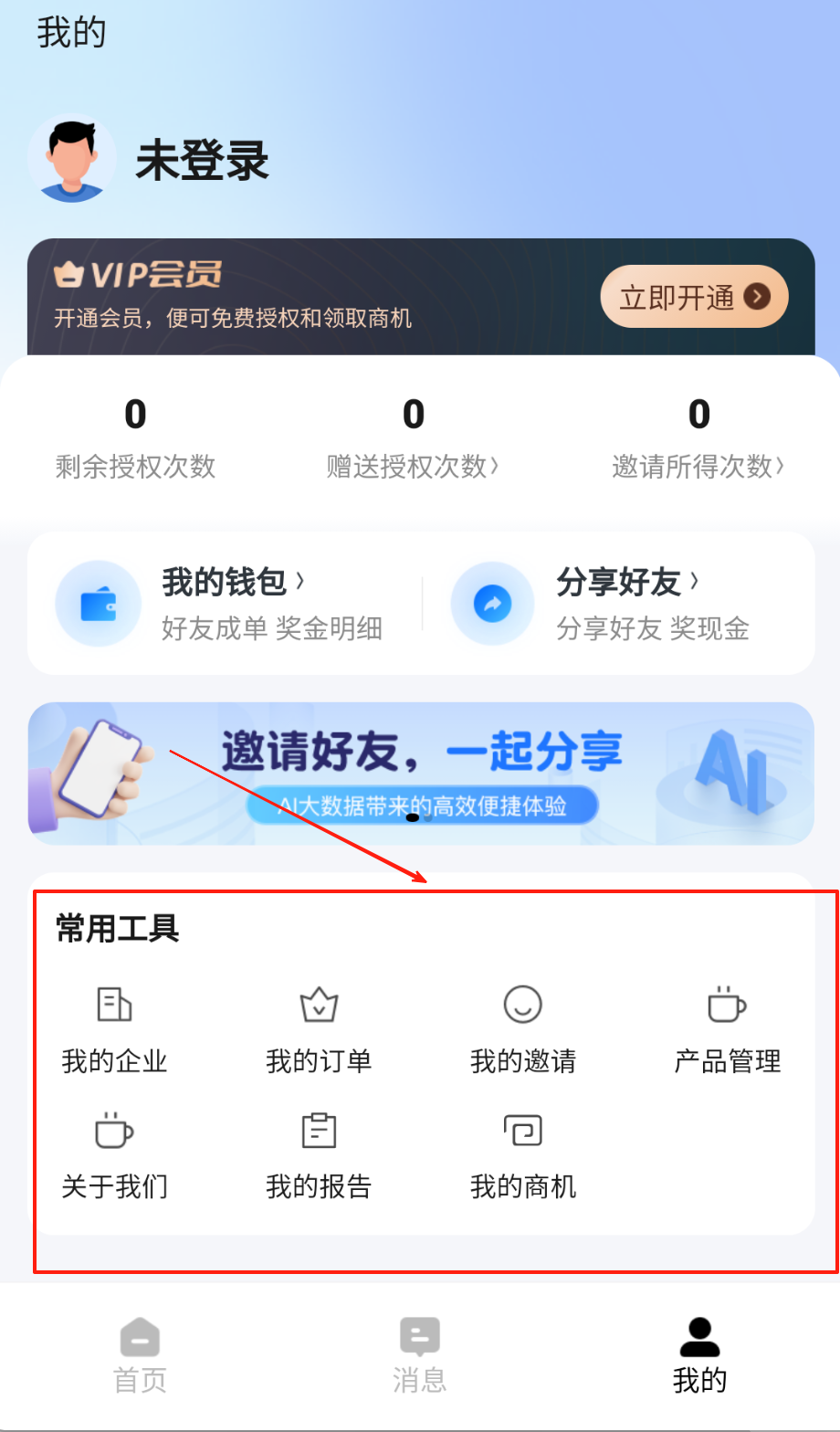
Task: Open 我的企业
Action: click(x=115, y=1030)
